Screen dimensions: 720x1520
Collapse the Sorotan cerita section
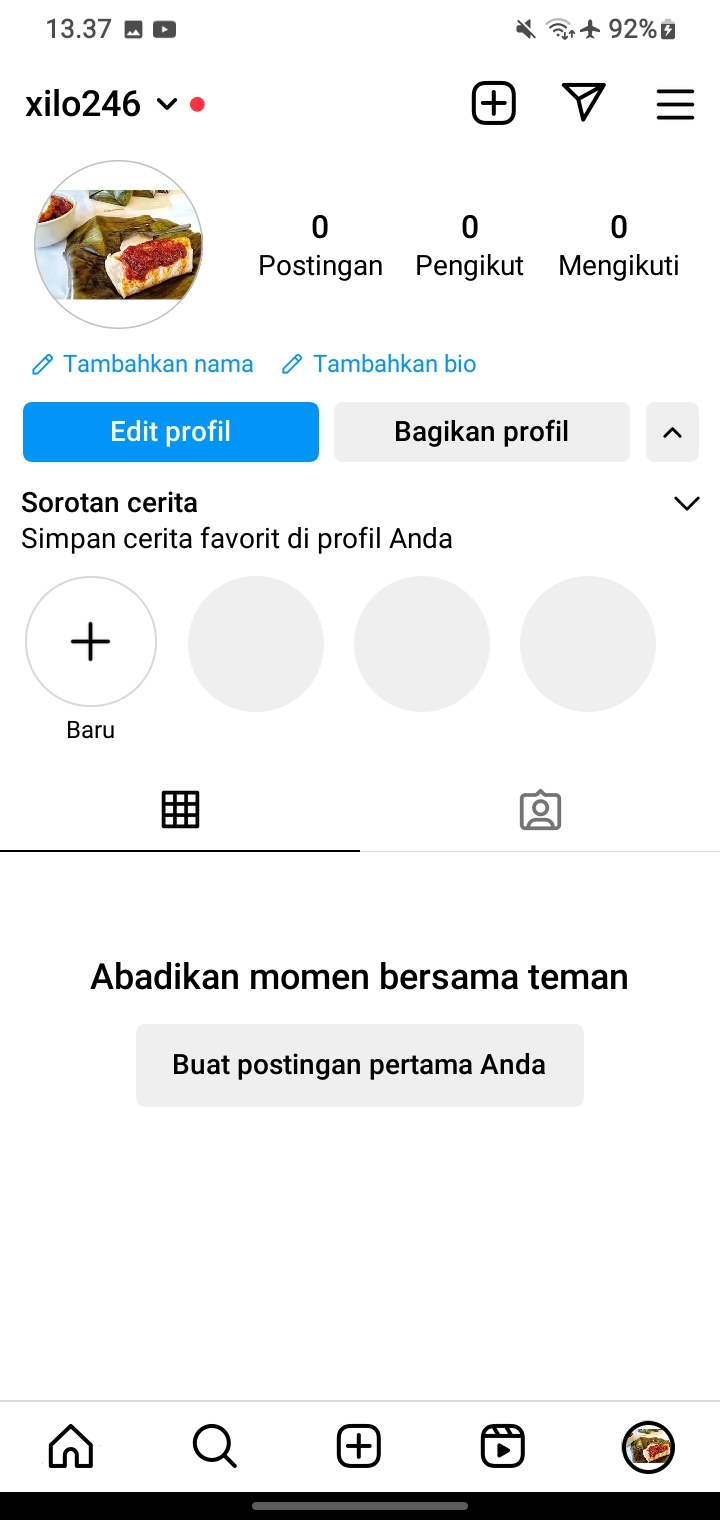687,503
